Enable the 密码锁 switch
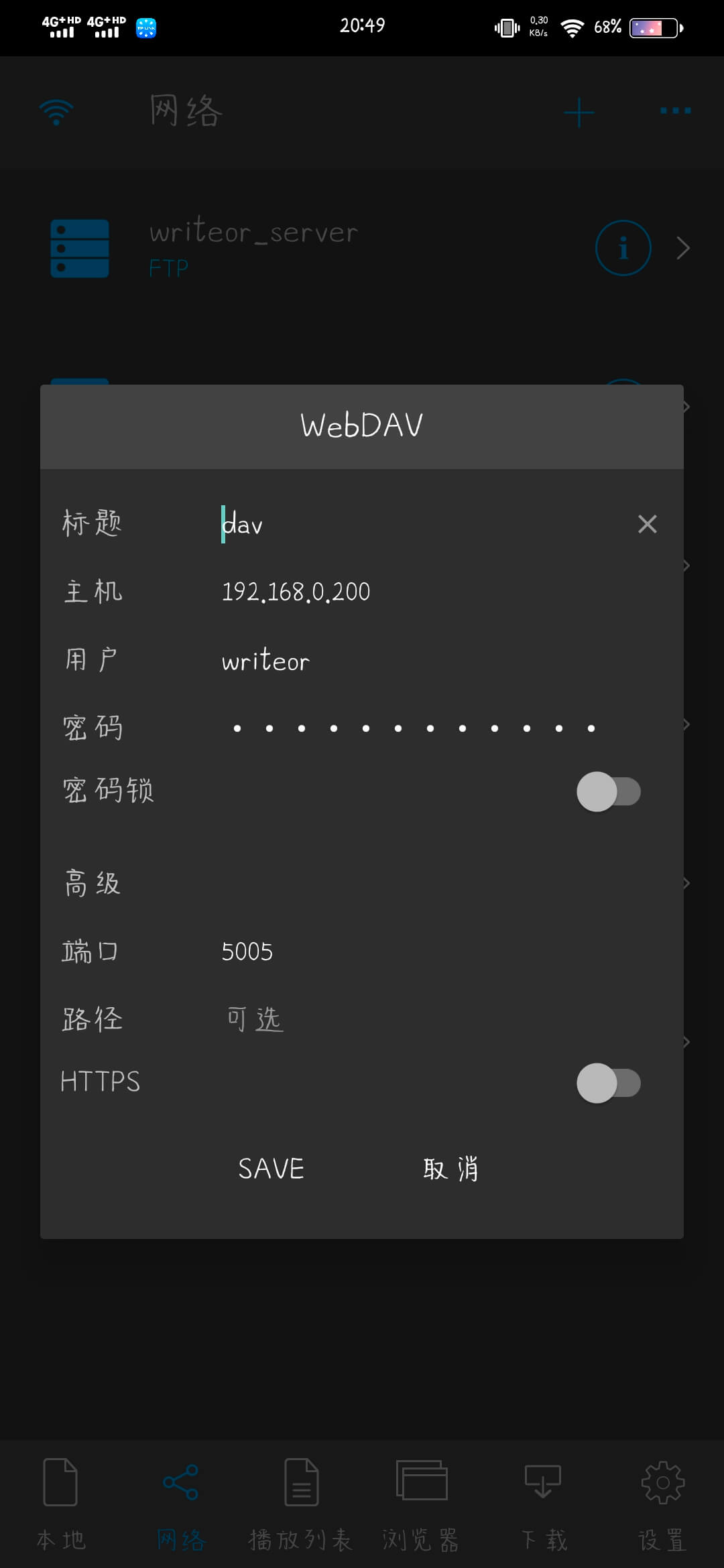 (609, 791)
